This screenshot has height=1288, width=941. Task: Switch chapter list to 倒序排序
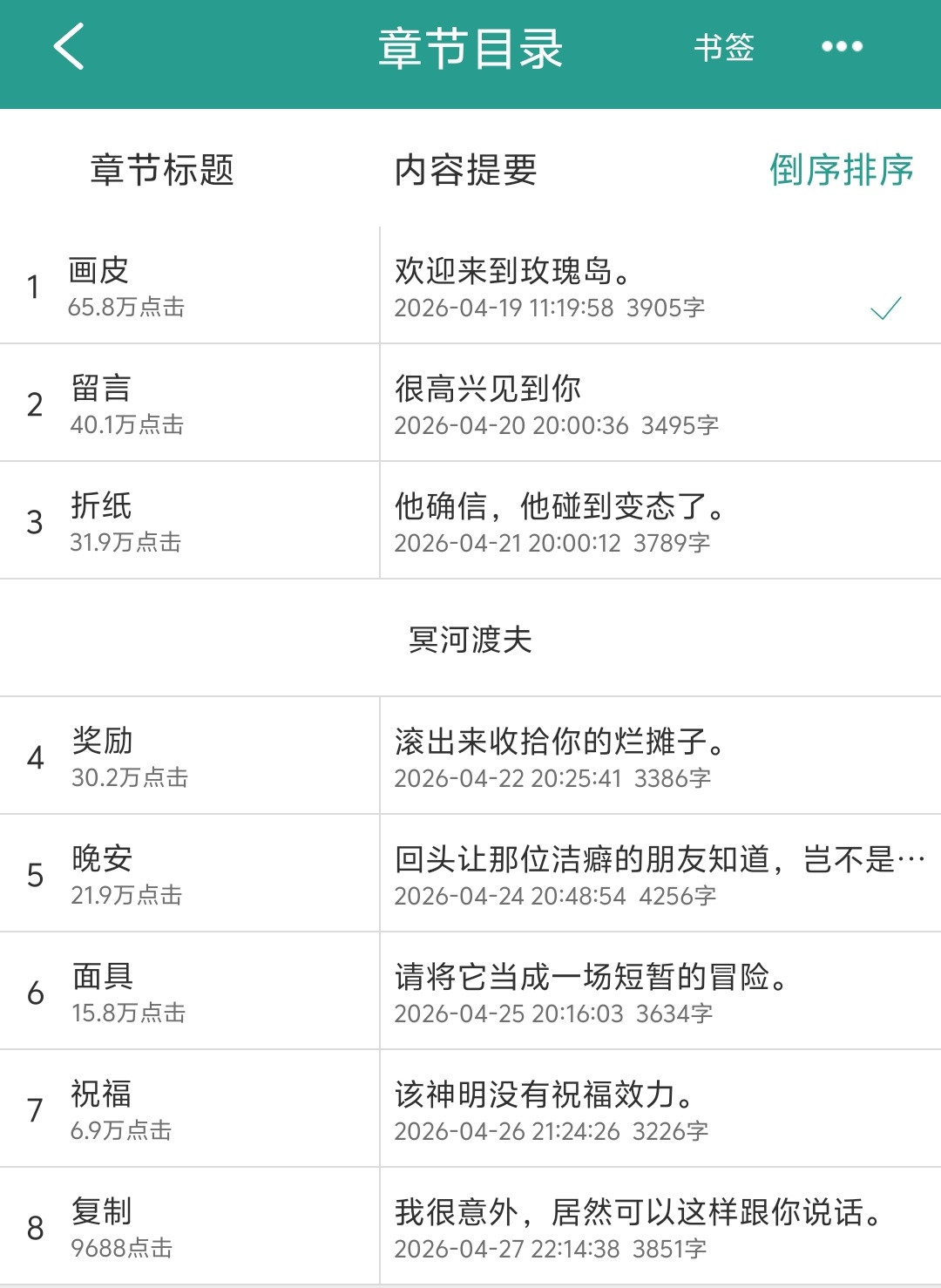click(x=841, y=170)
